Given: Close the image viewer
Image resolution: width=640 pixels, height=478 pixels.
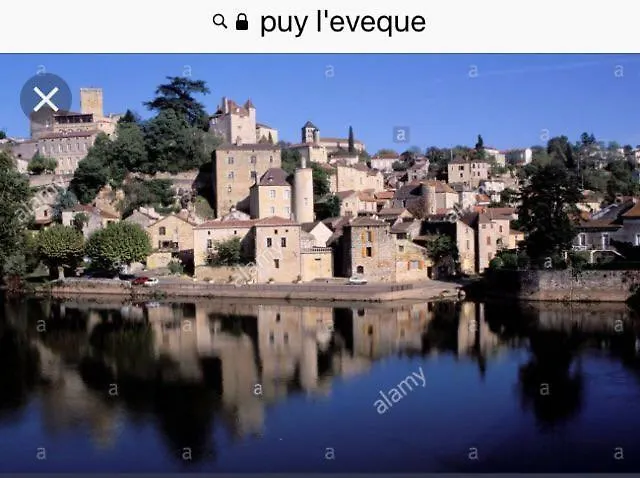Looking at the screenshot, I should pos(45,98).
